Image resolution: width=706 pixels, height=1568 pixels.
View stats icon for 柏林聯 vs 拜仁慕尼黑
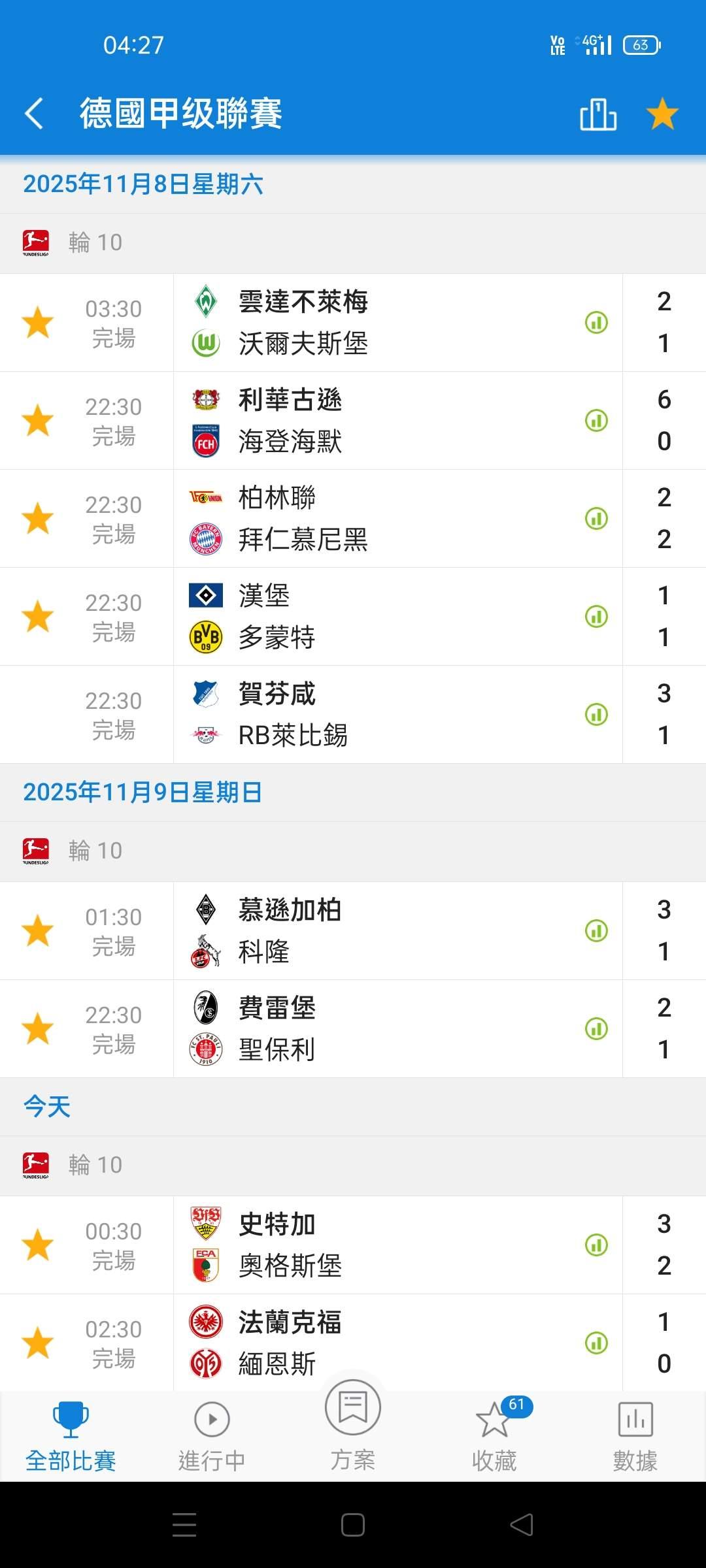click(x=596, y=519)
